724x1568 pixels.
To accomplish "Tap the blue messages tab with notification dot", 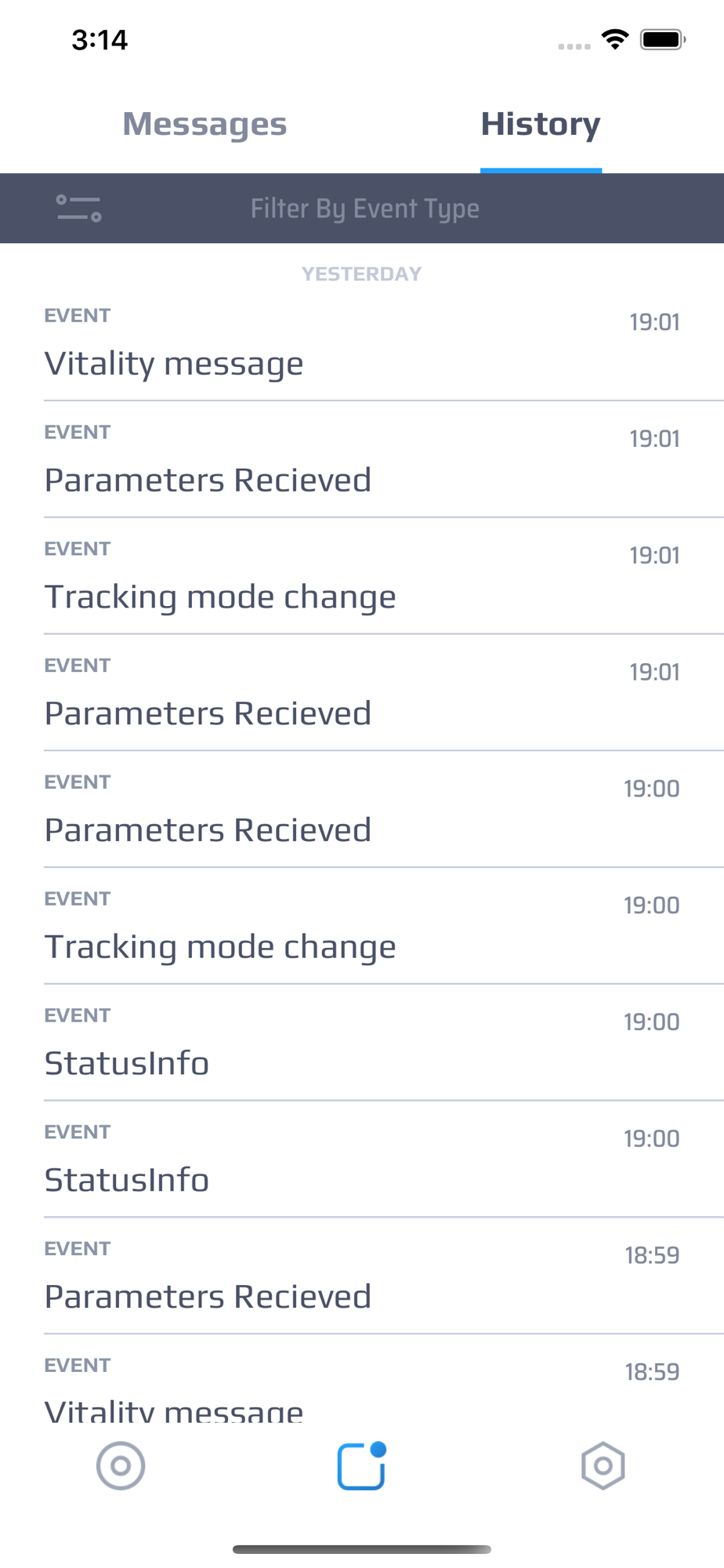I will [x=362, y=1465].
